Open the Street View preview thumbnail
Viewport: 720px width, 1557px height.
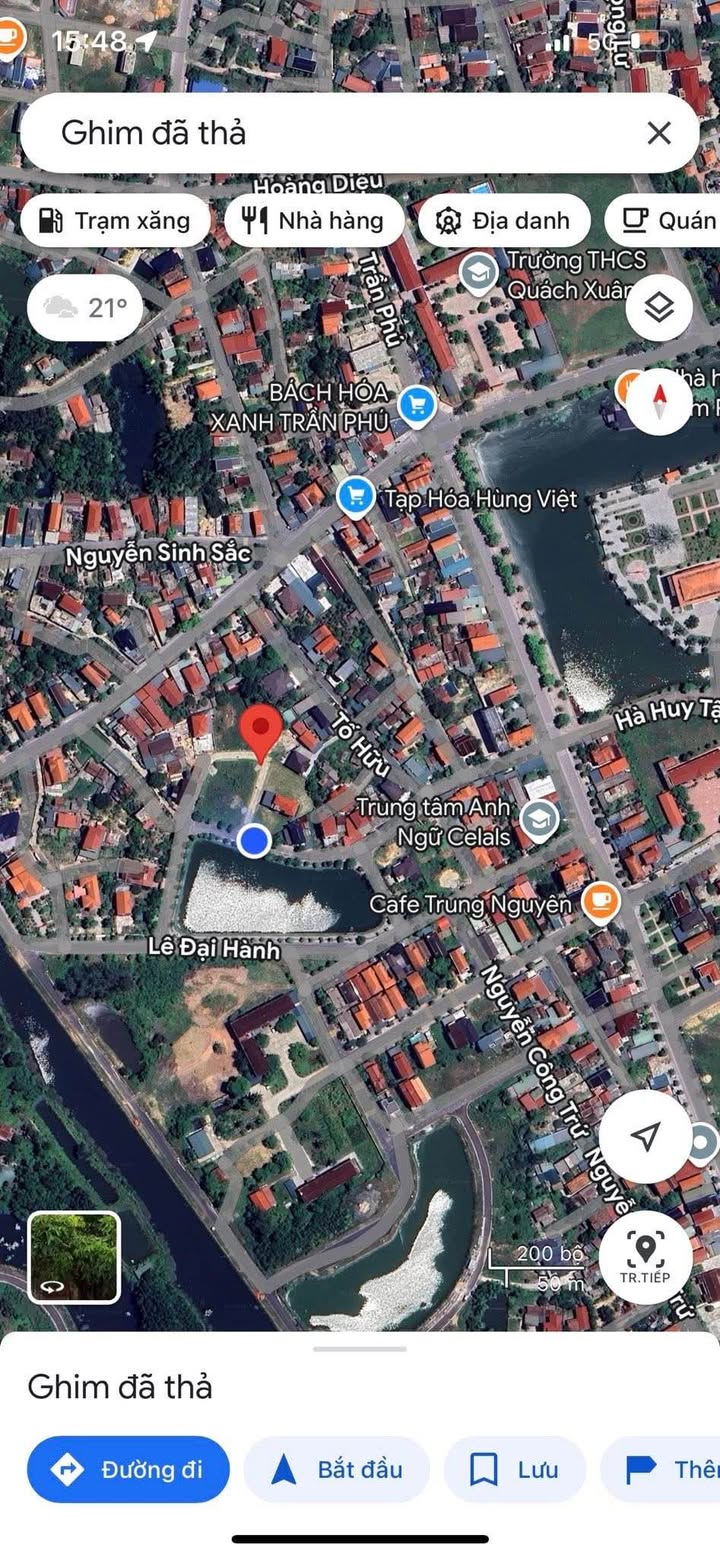tap(74, 1257)
